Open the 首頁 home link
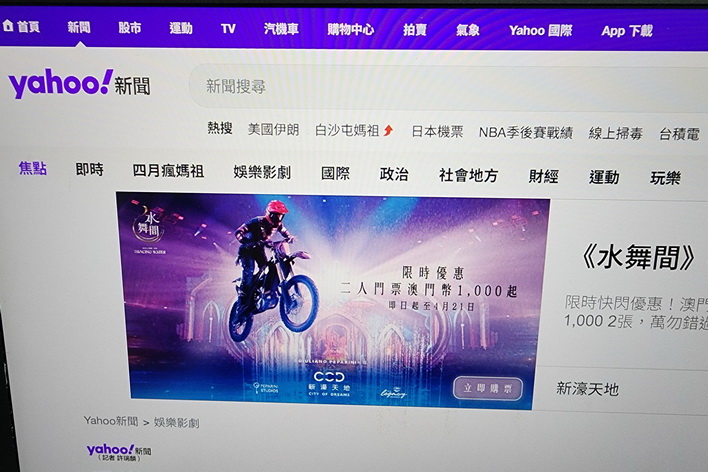 point(22,27)
